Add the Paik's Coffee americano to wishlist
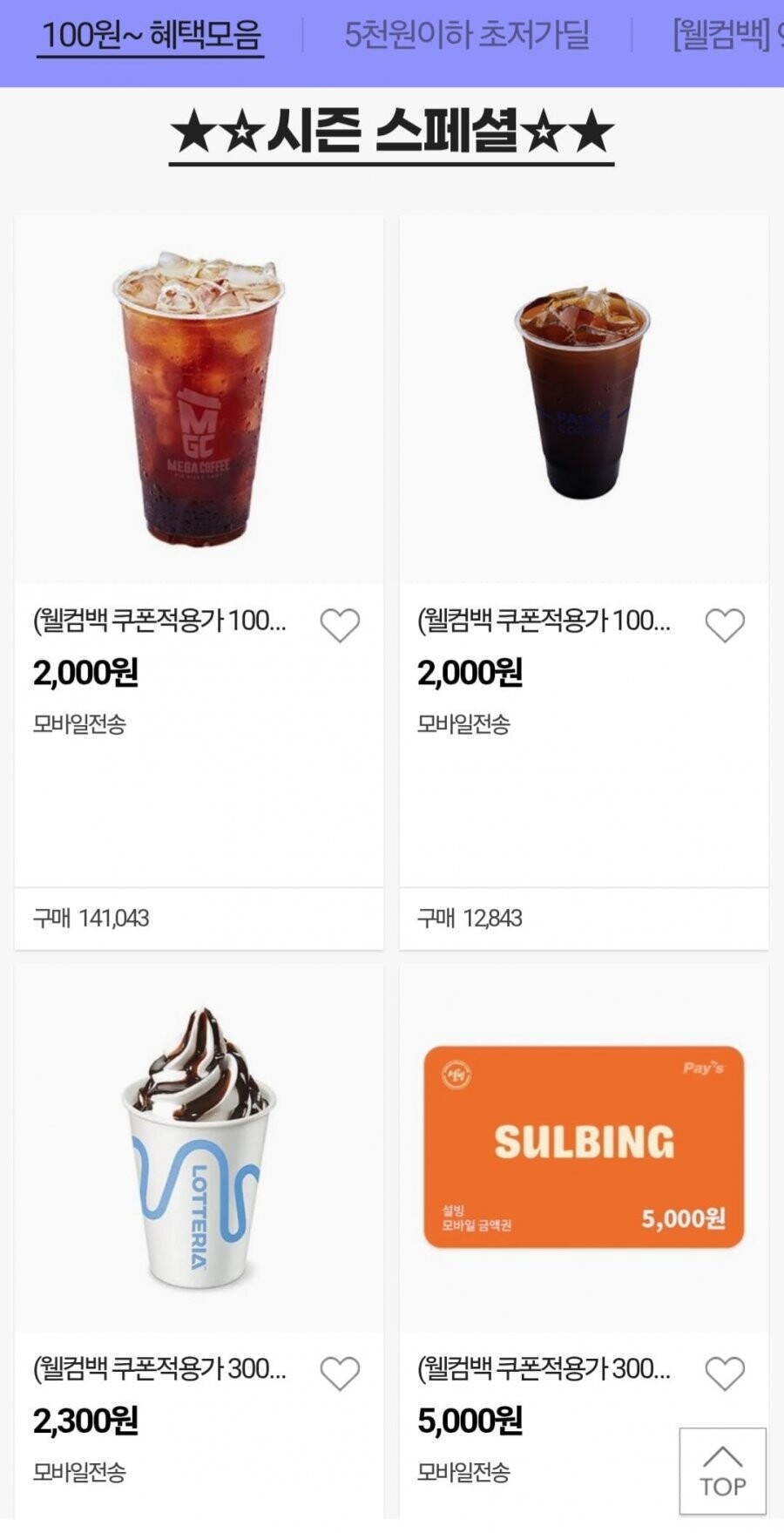Image resolution: width=784 pixels, height=1533 pixels. click(x=725, y=625)
